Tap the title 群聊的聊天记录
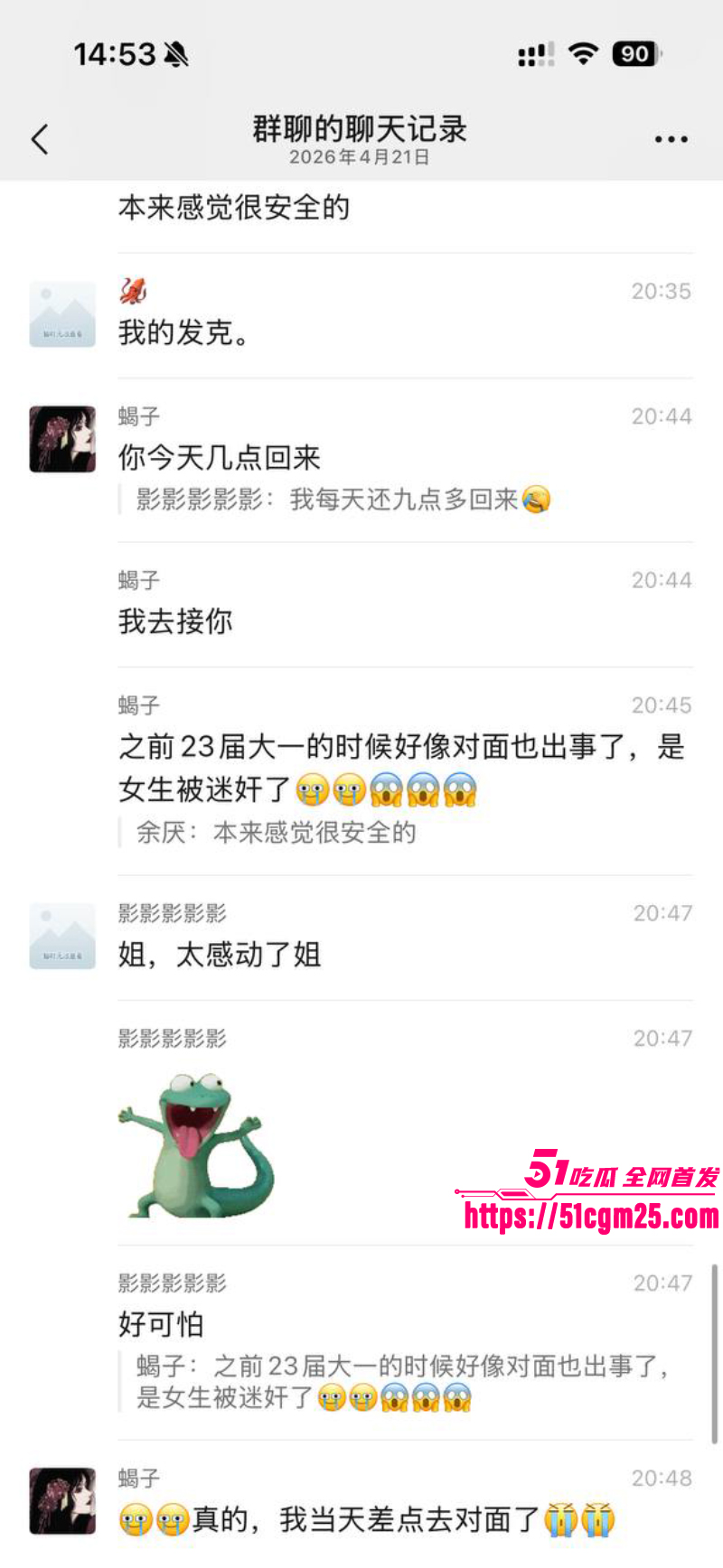The height and width of the screenshot is (1568, 723). (x=361, y=129)
